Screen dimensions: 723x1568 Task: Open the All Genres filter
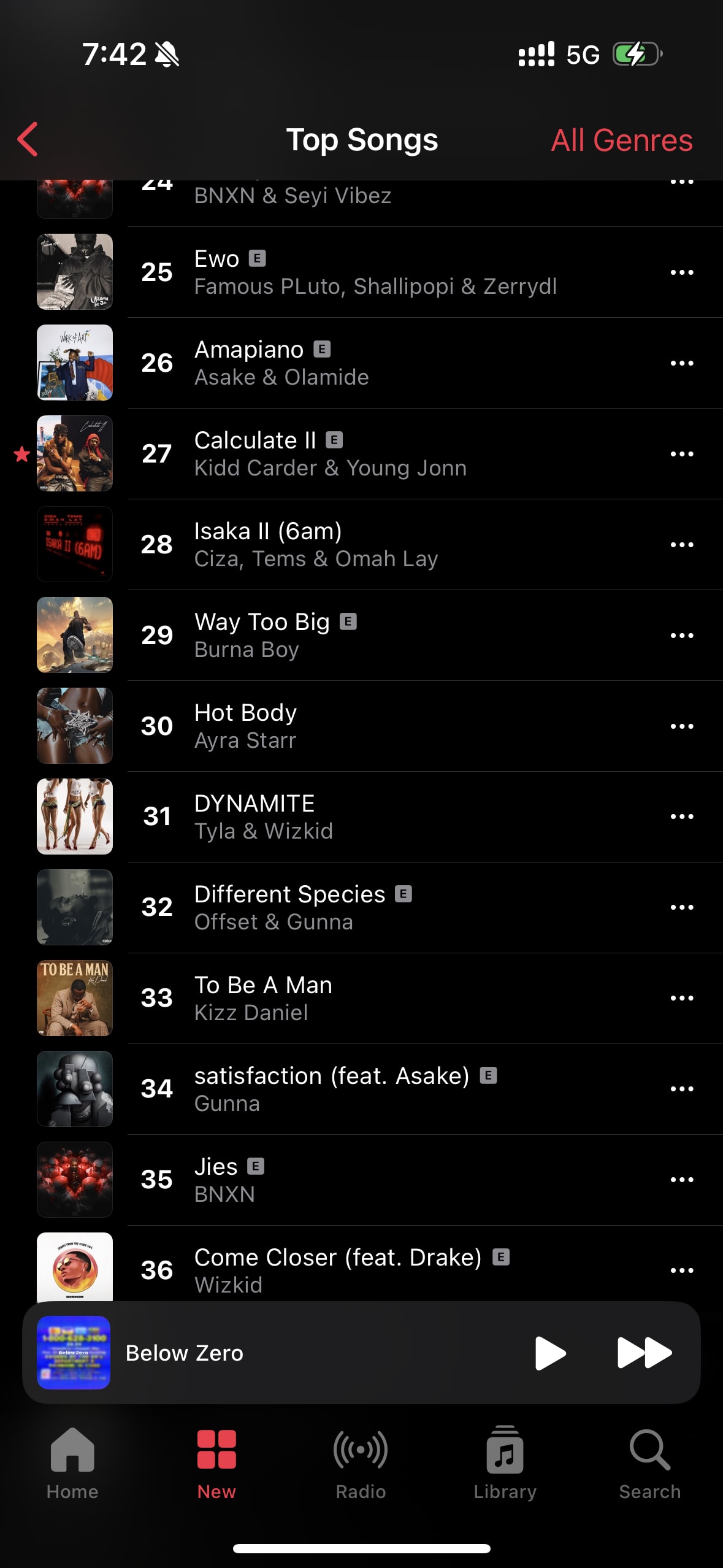(x=621, y=139)
